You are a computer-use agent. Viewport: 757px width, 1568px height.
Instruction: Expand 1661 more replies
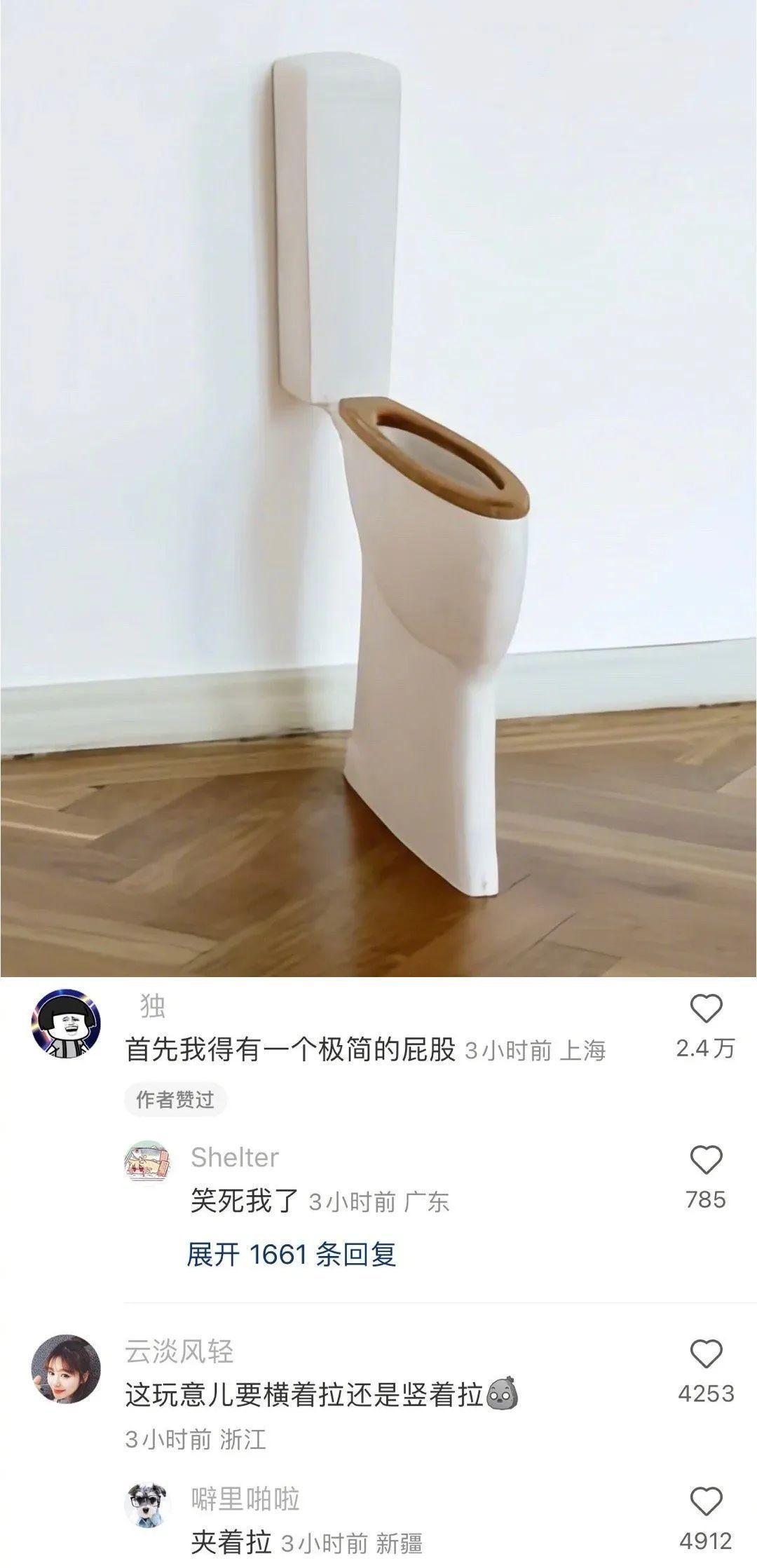[291, 1254]
